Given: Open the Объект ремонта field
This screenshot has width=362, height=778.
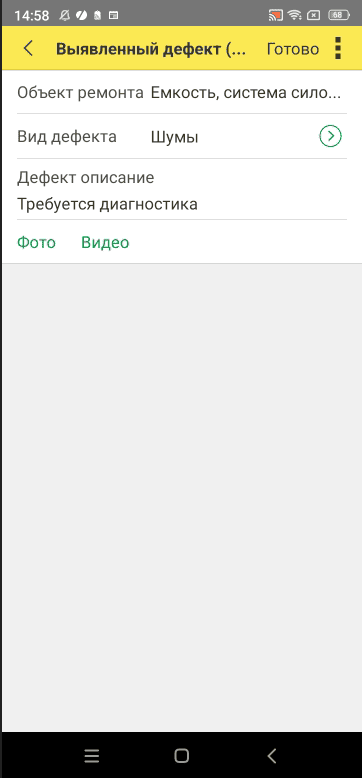Looking at the screenshot, I should [x=181, y=93].
